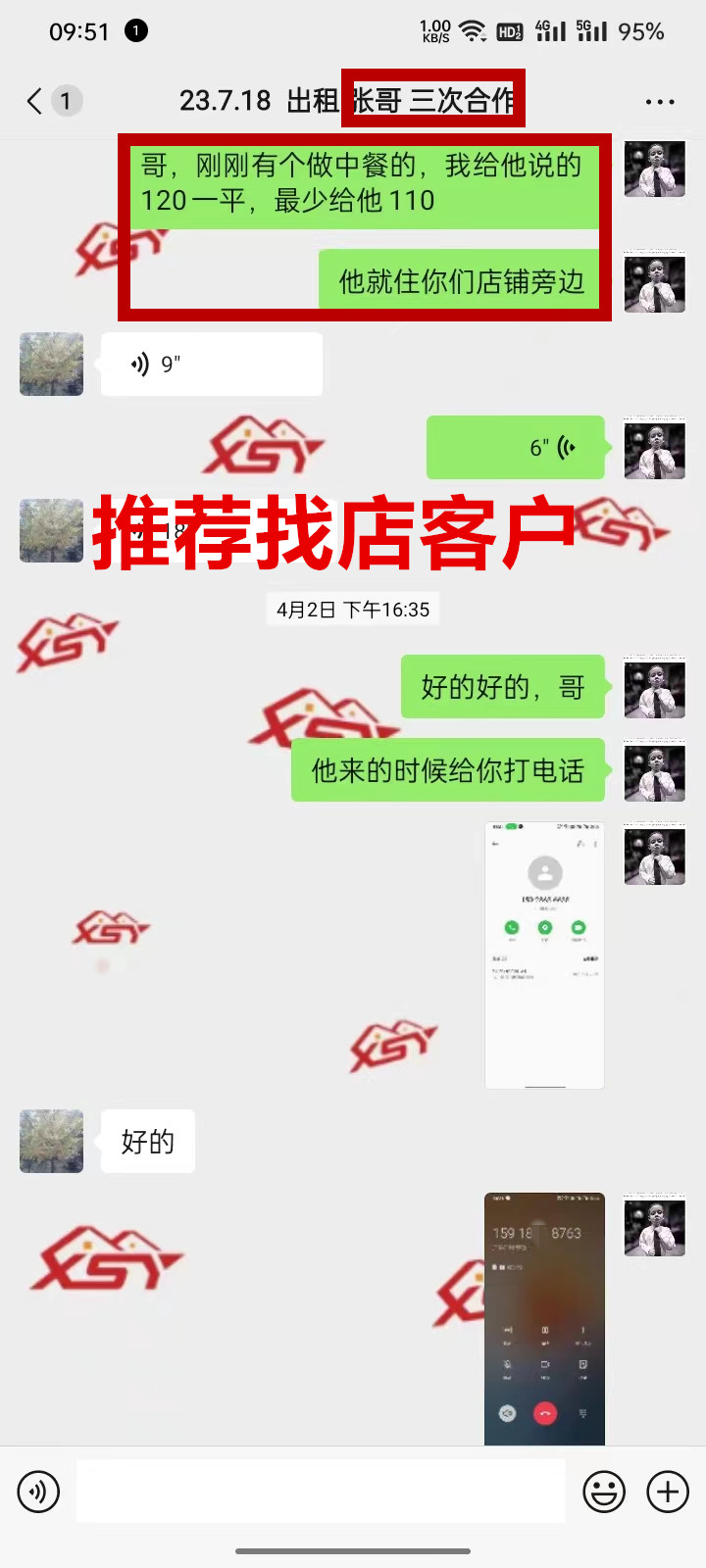Open the chat info overflow menu

pos(660,102)
